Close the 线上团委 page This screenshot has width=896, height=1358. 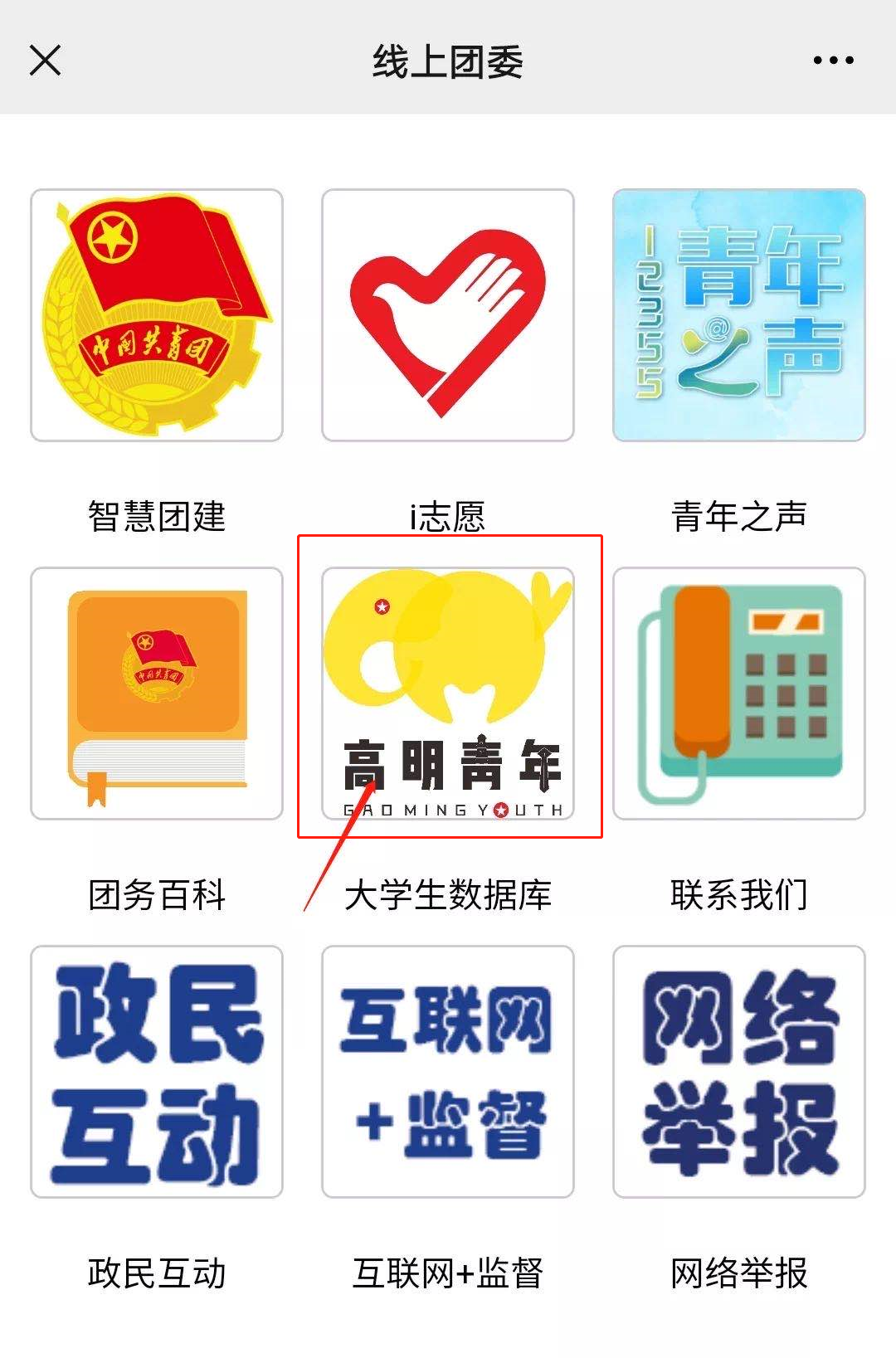click(45, 60)
